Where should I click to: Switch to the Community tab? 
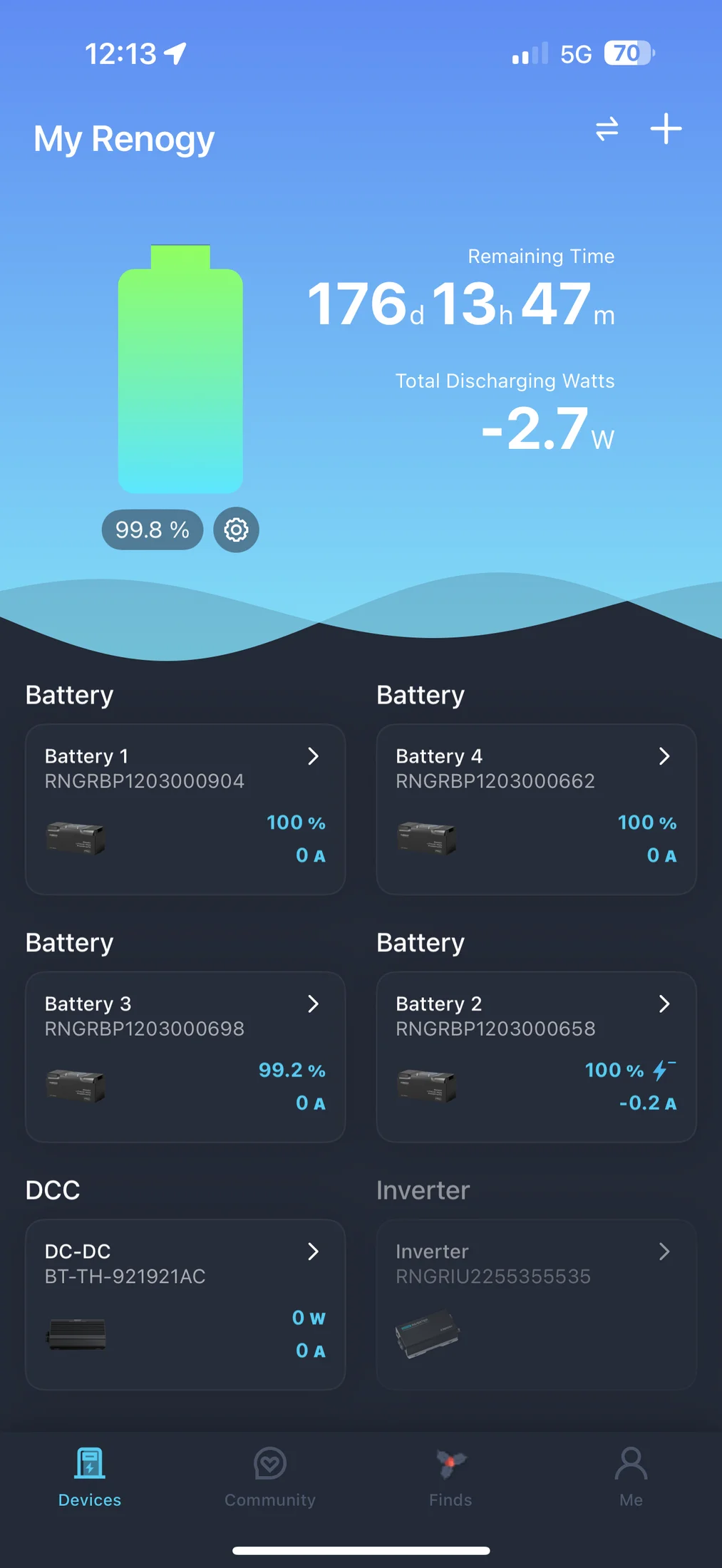click(270, 1476)
